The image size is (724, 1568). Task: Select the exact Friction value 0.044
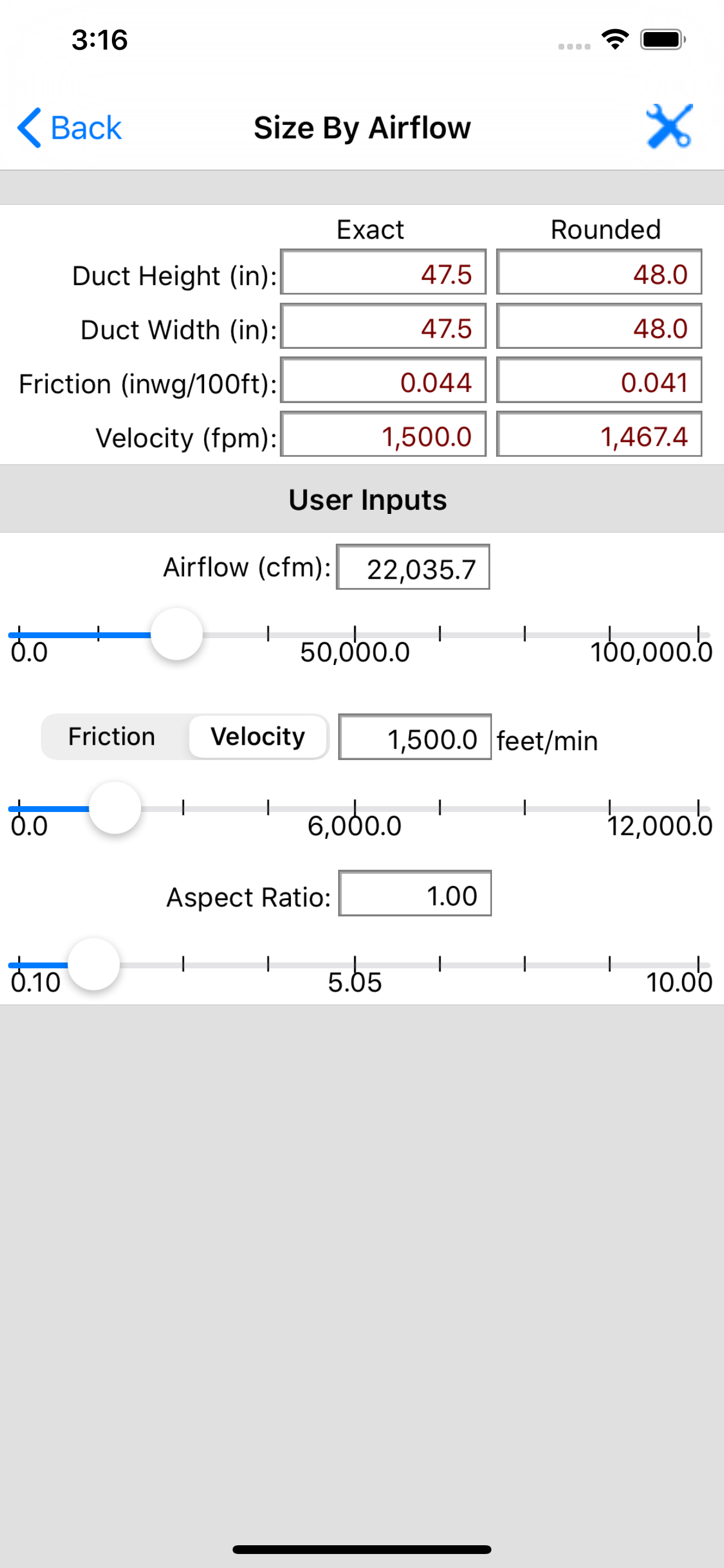[x=382, y=383]
